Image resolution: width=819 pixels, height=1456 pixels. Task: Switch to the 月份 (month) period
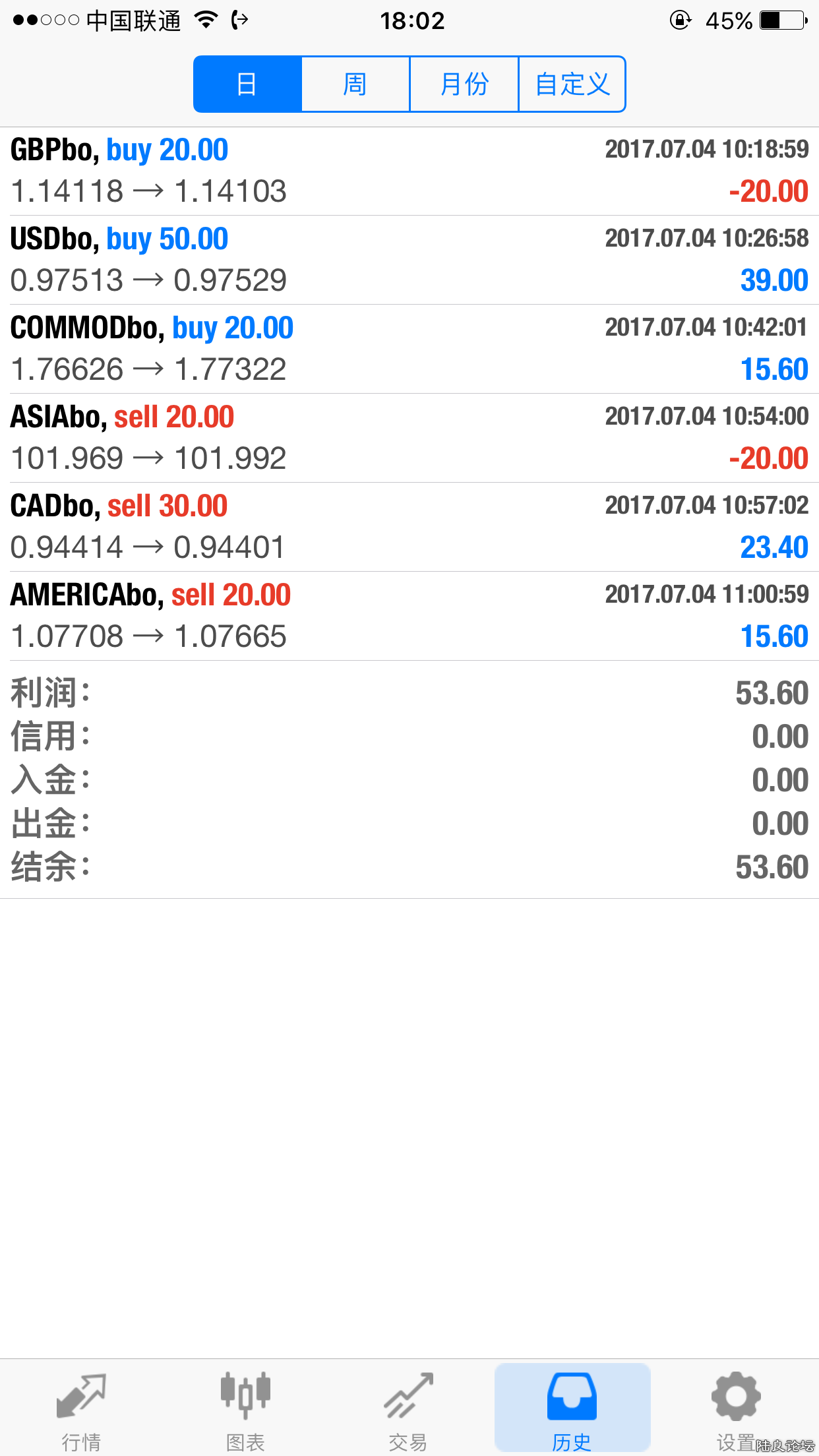click(464, 84)
